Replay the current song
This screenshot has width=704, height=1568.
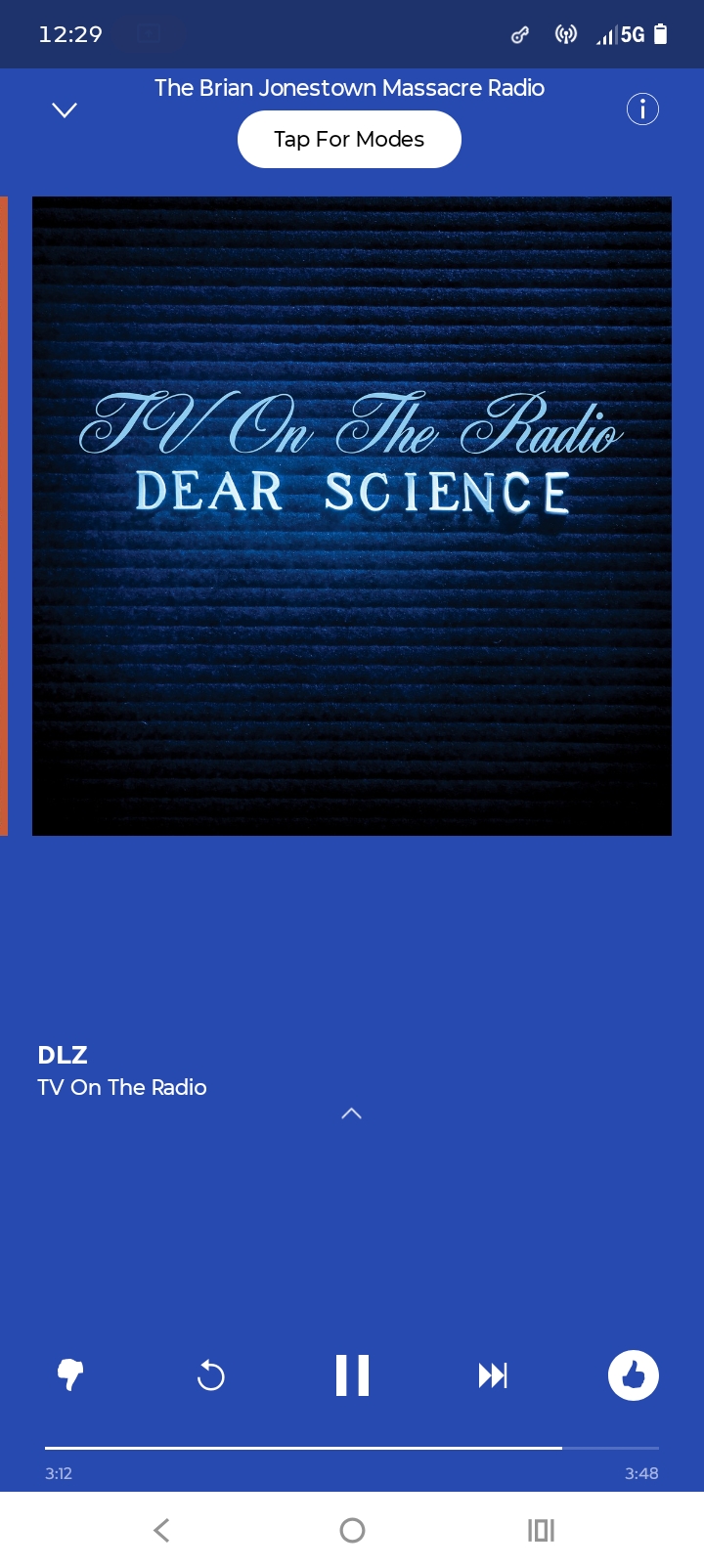[211, 1376]
